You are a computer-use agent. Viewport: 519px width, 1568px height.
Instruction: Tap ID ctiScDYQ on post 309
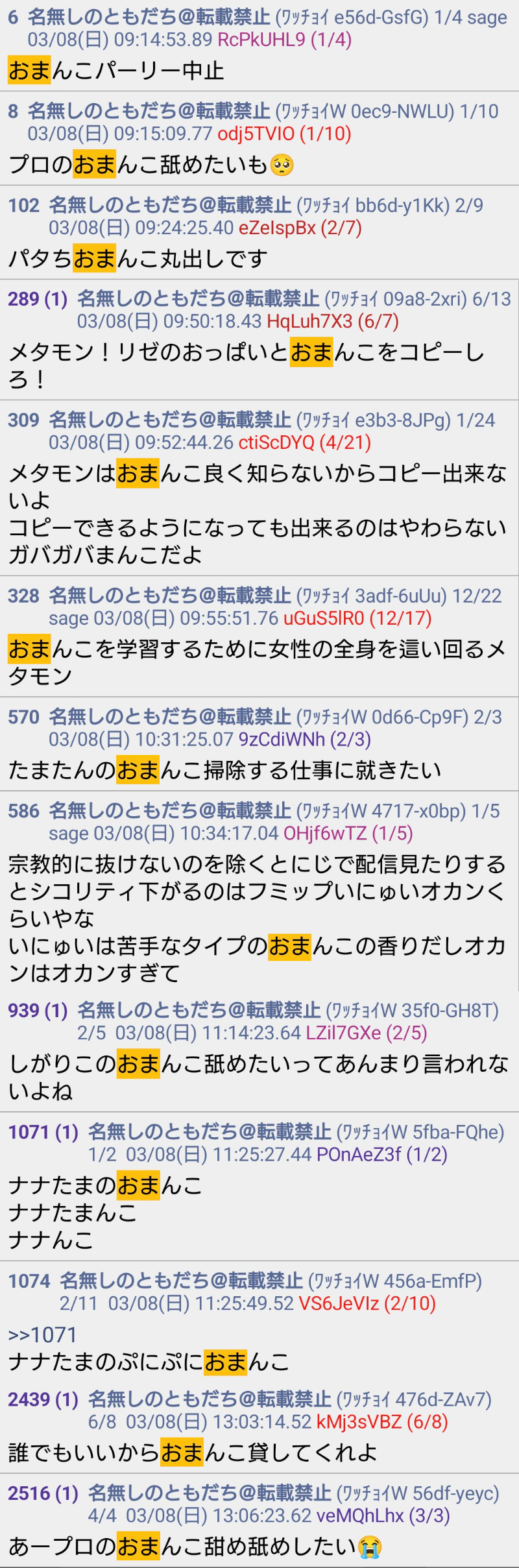276,443
